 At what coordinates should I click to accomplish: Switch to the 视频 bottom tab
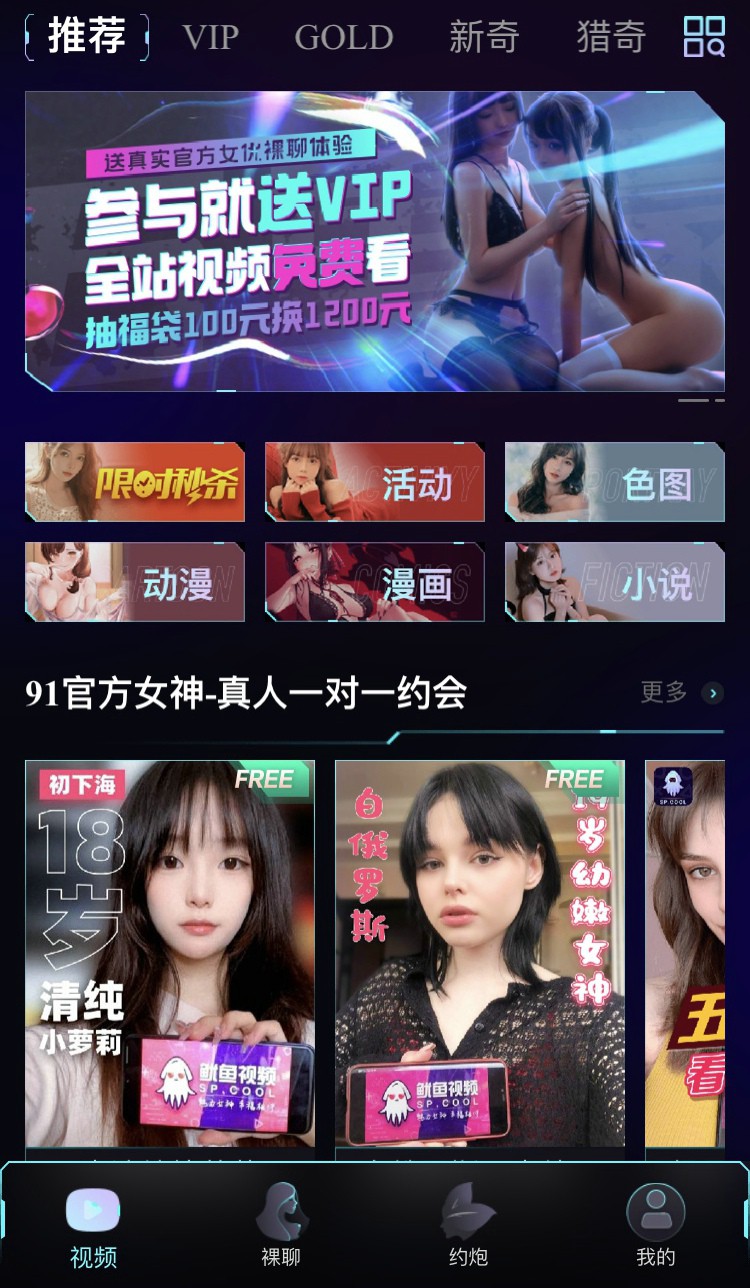click(93, 1226)
